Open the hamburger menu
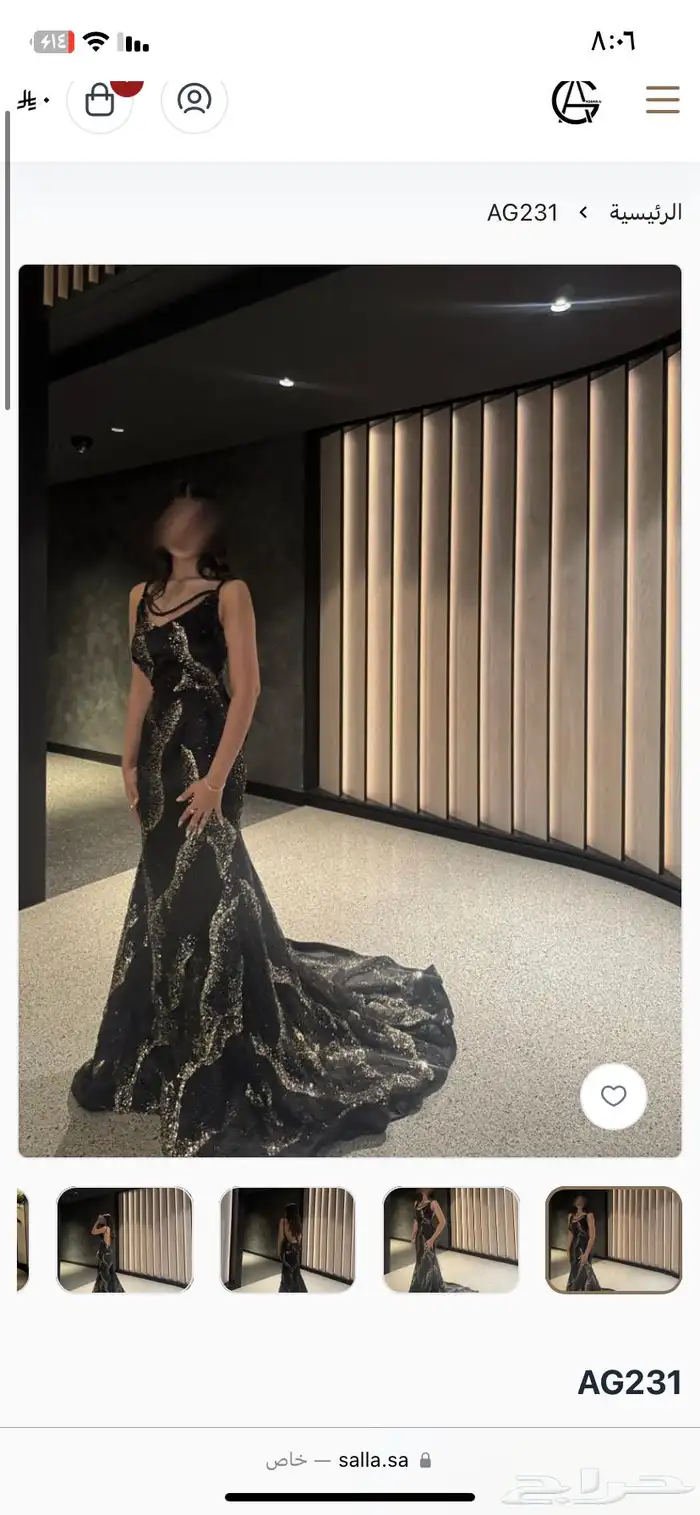 [662, 100]
